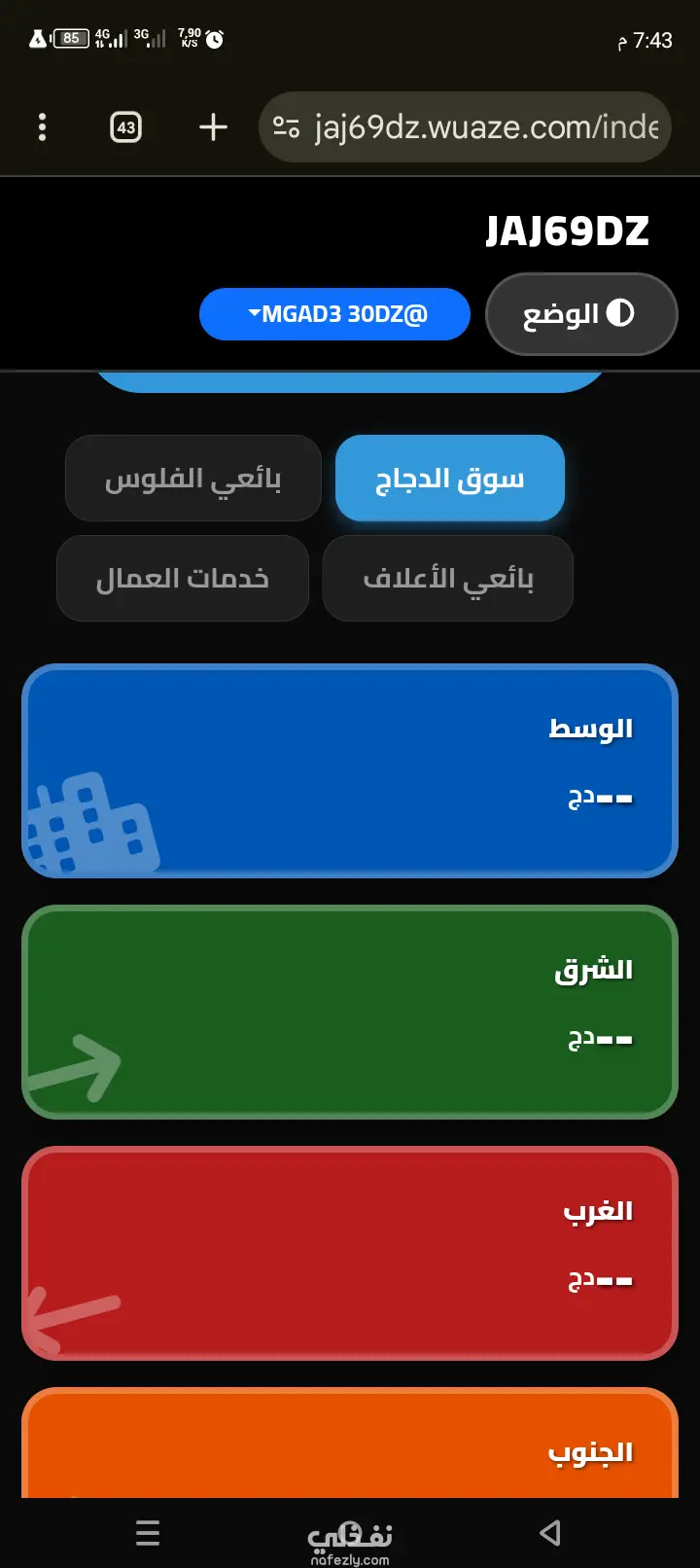This screenshot has height=1568, width=700.
Task: Add a new browser tab
Action: [213, 127]
